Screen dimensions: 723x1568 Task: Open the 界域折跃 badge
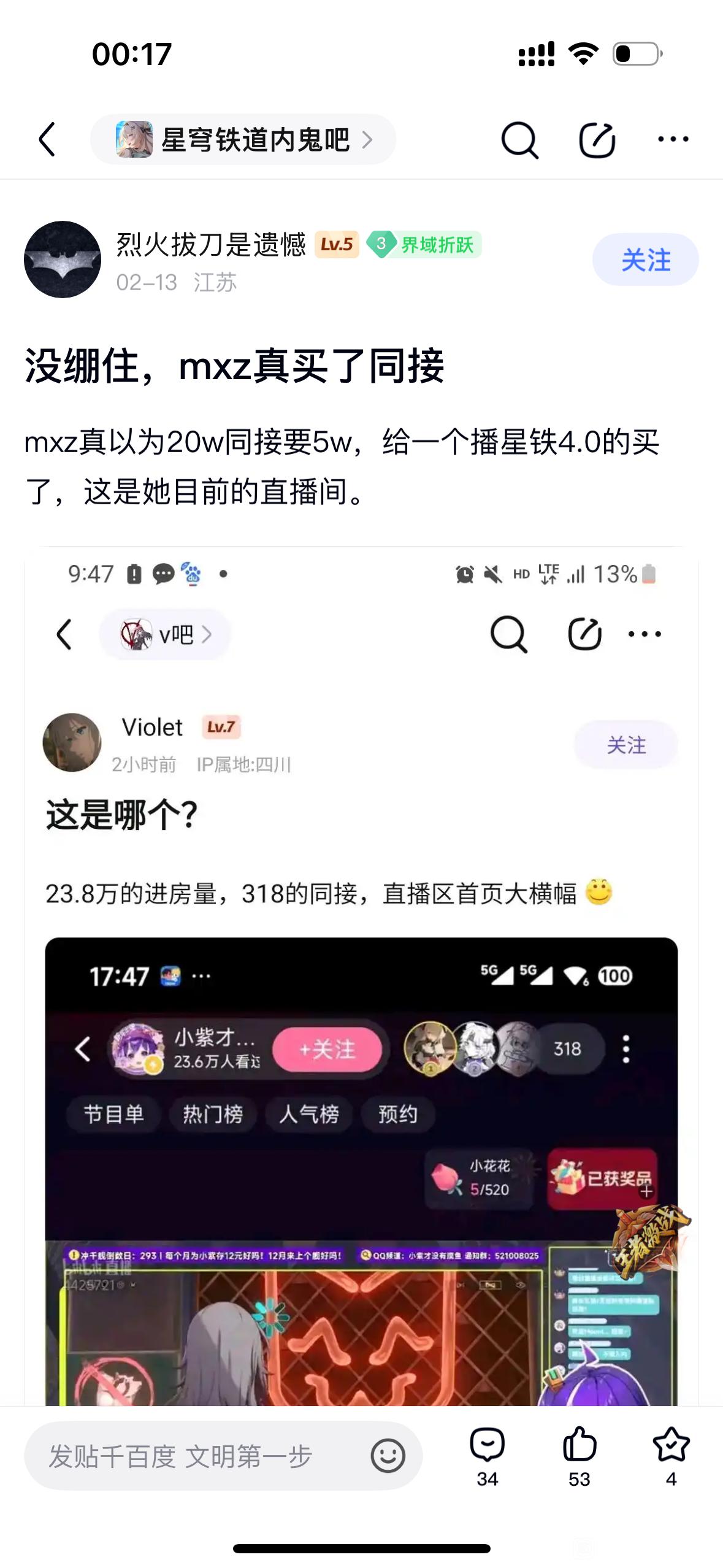(424, 245)
